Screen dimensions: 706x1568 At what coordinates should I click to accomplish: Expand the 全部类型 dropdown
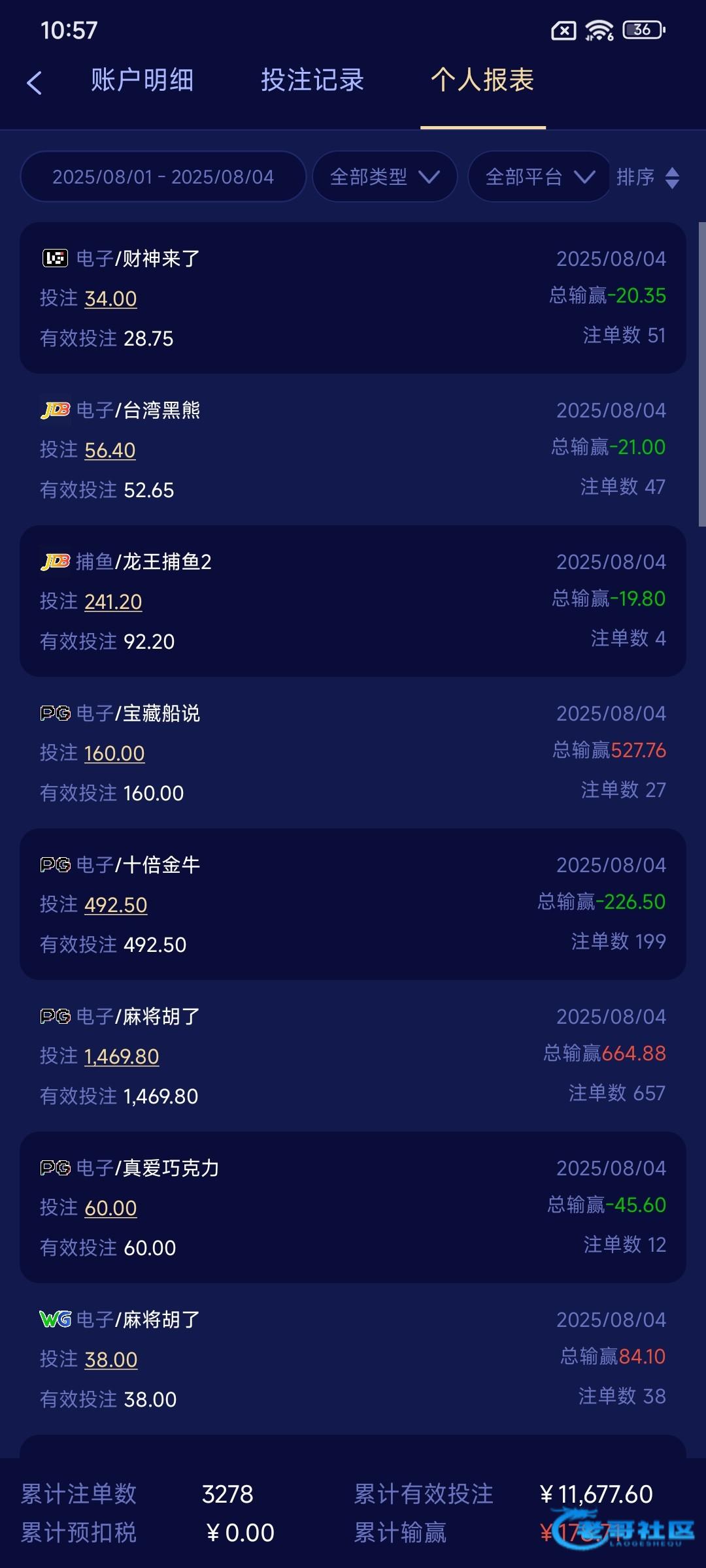pyautogui.click(x=384, y=176)
